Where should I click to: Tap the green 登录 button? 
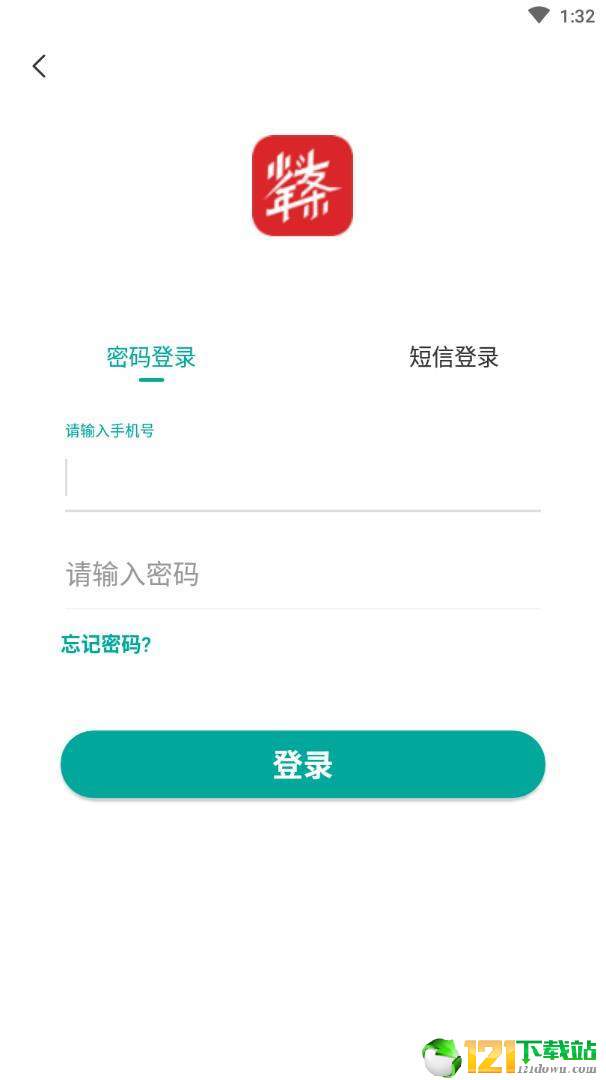303,765
